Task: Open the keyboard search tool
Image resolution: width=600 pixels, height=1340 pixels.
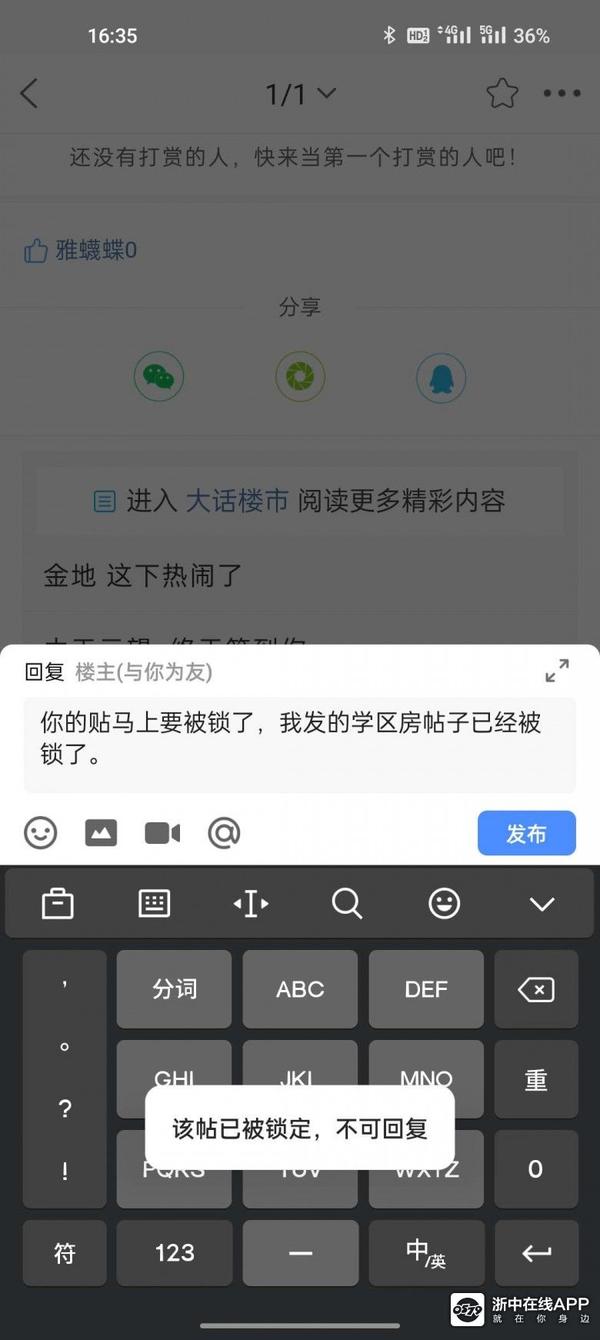Action: (x=347, y=904)
